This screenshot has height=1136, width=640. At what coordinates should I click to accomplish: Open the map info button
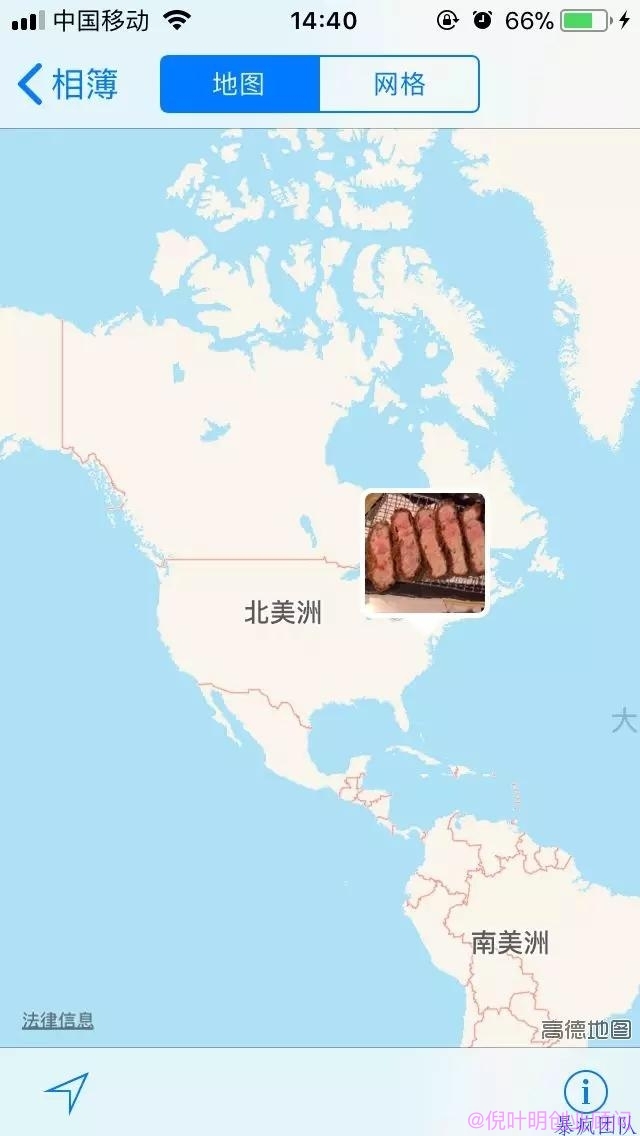pos(586,1092)
